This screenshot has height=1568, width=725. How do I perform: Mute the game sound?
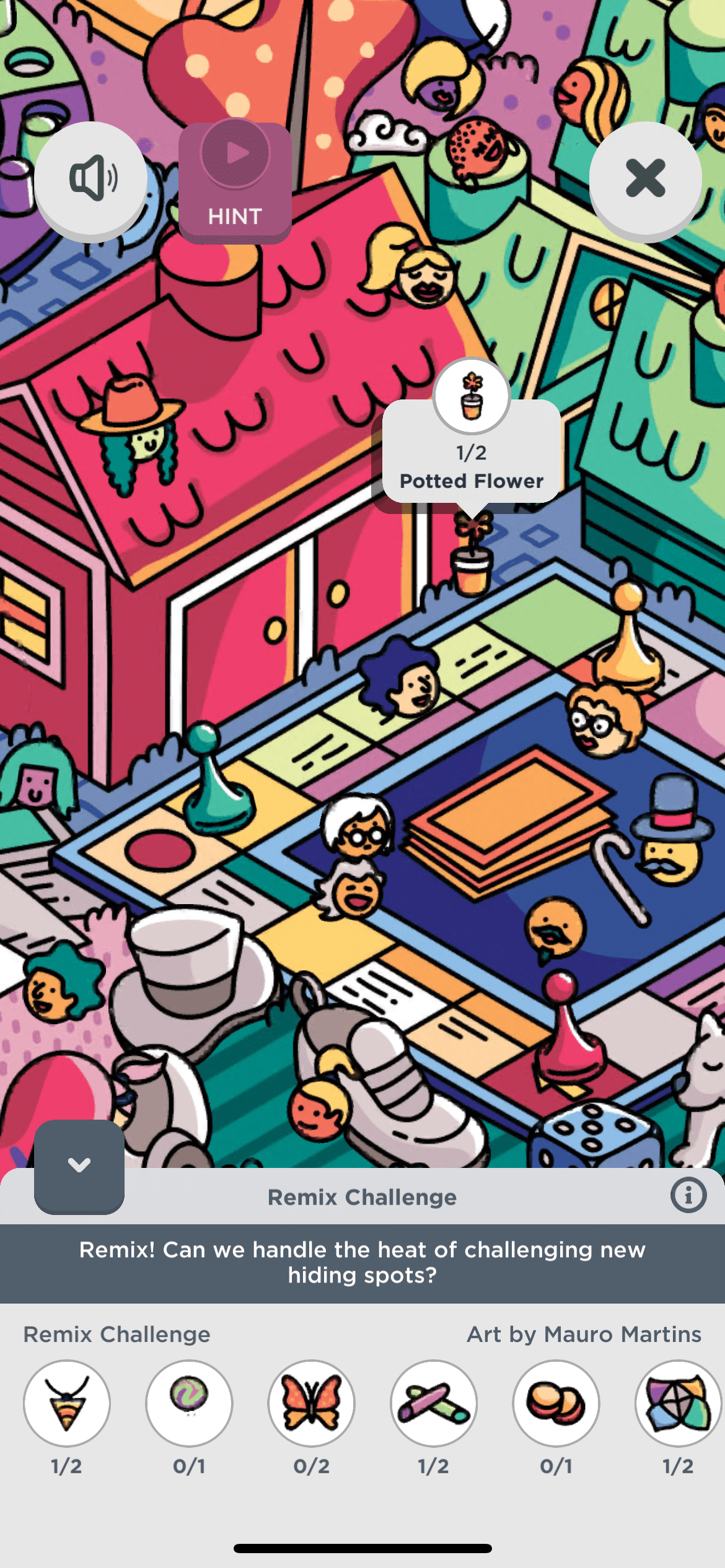point(91,178)
